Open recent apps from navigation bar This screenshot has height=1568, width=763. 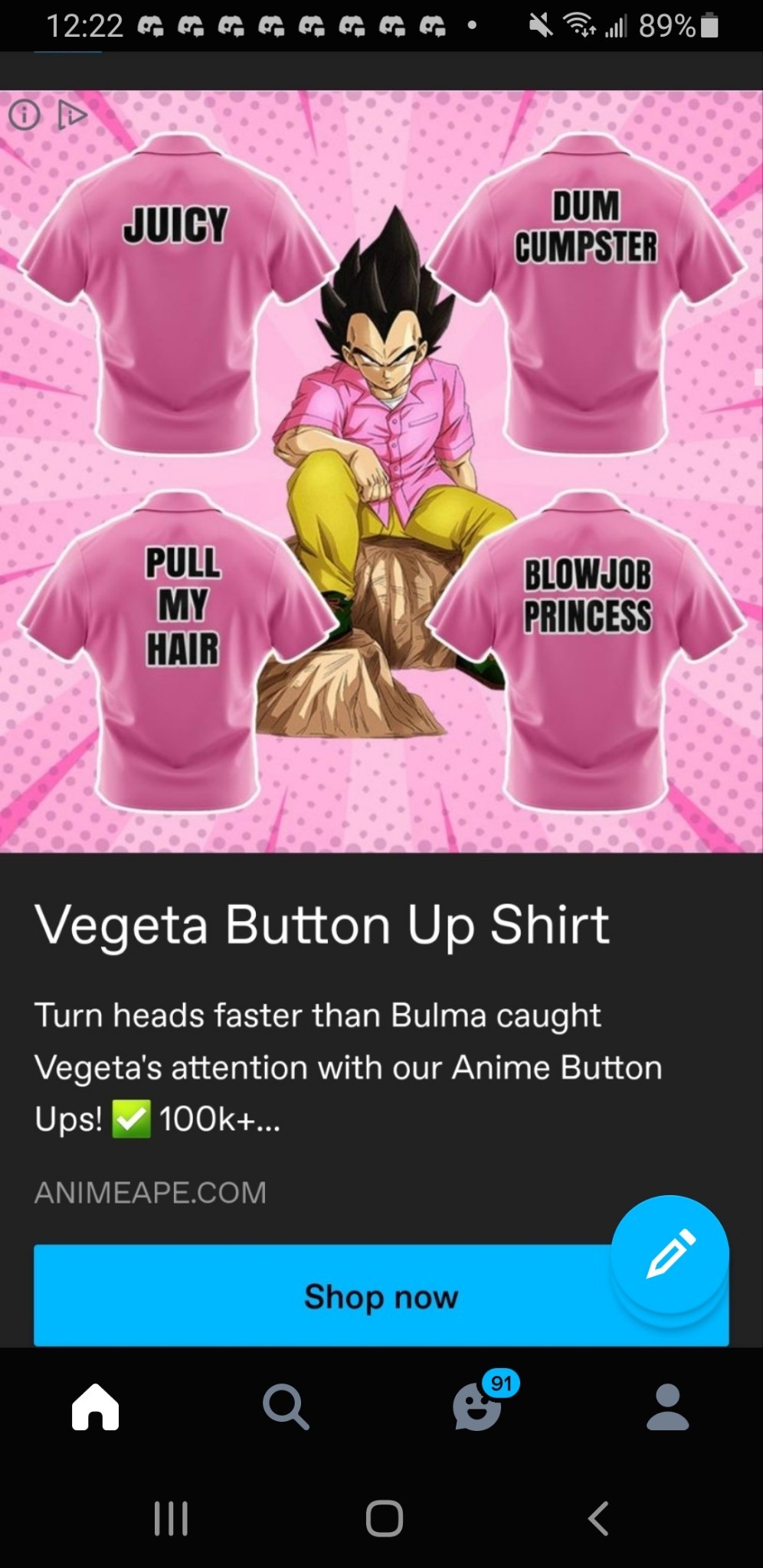click(171, 1517)
